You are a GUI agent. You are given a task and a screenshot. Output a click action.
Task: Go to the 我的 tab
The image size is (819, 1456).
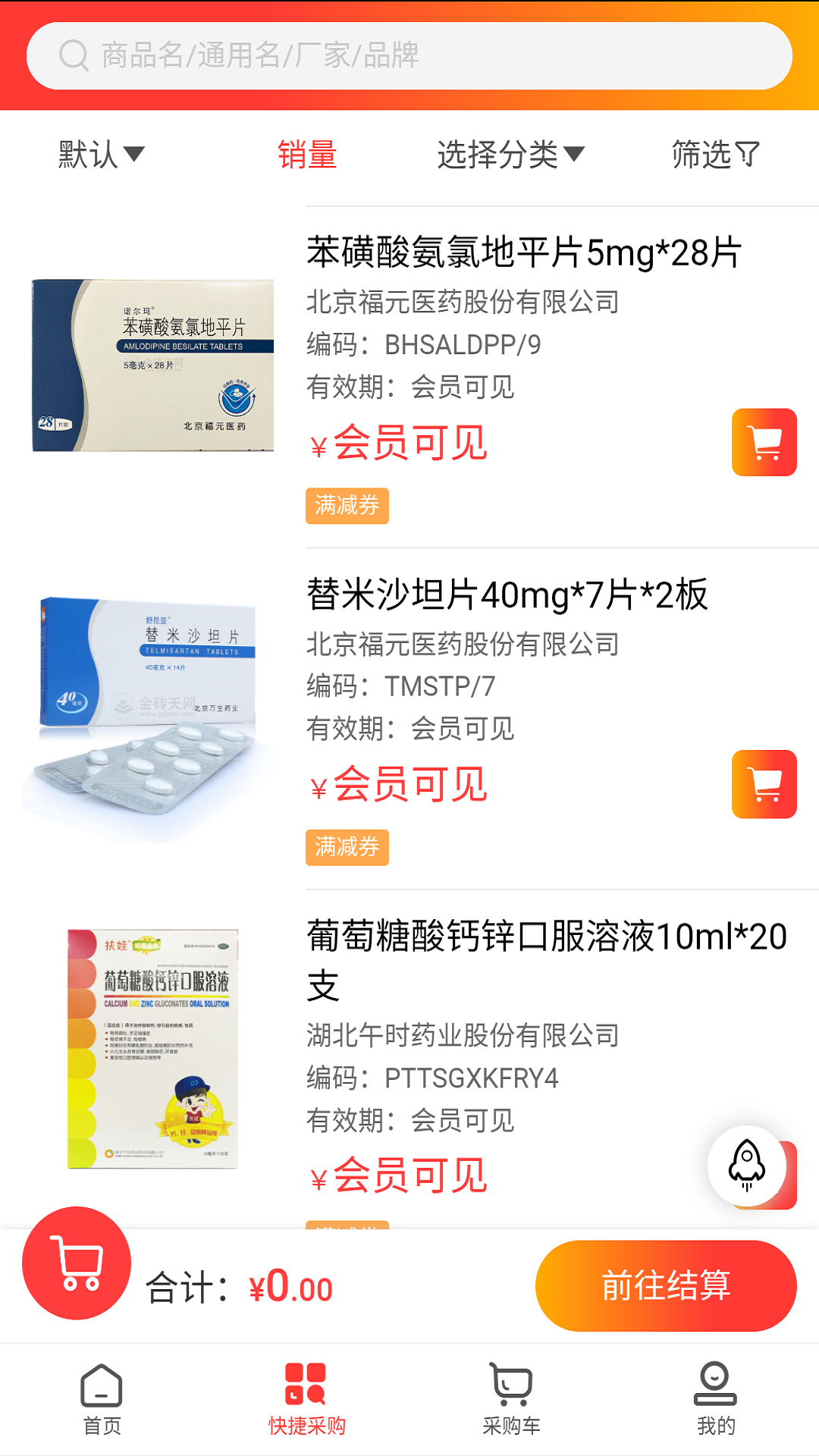716,1399
